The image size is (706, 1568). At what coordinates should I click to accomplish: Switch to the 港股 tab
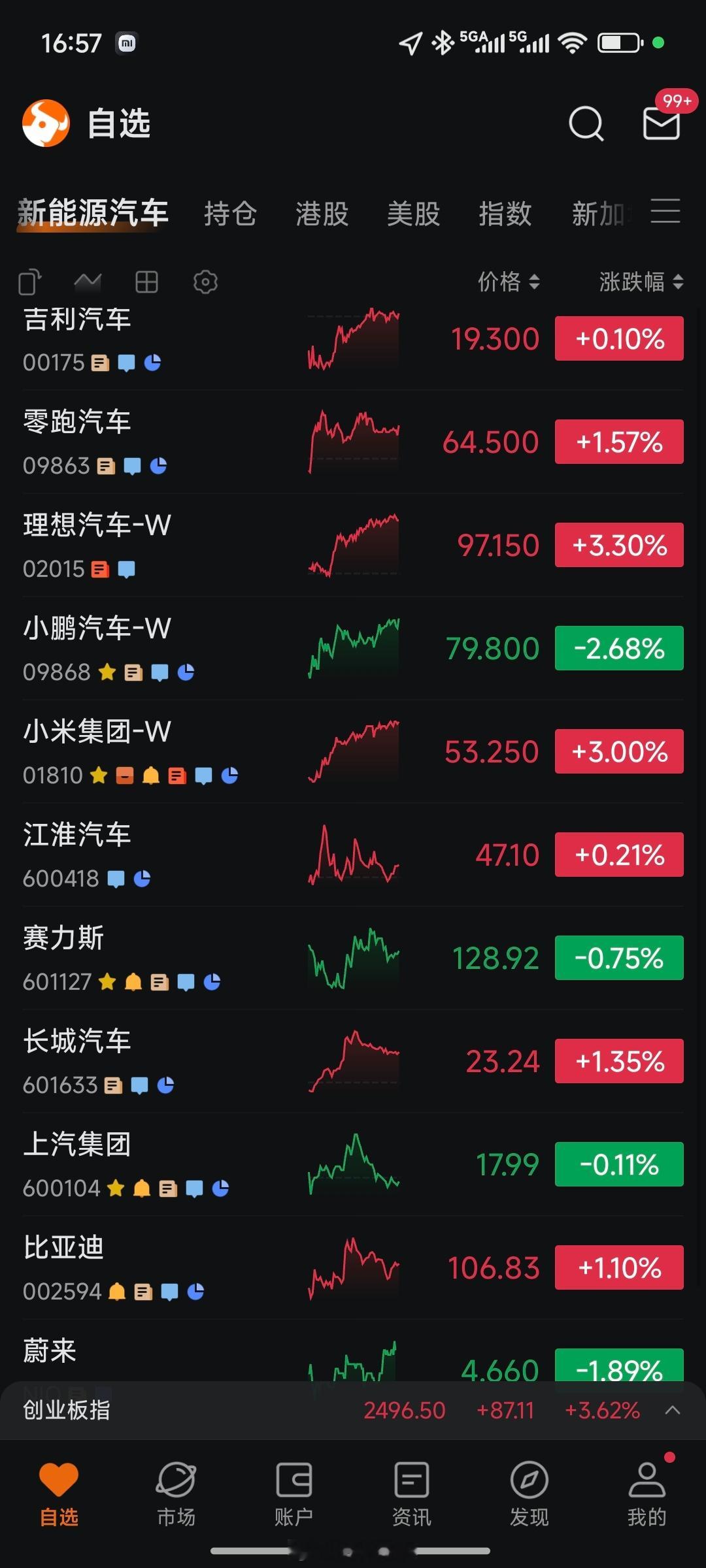click(x=322, y=214)
